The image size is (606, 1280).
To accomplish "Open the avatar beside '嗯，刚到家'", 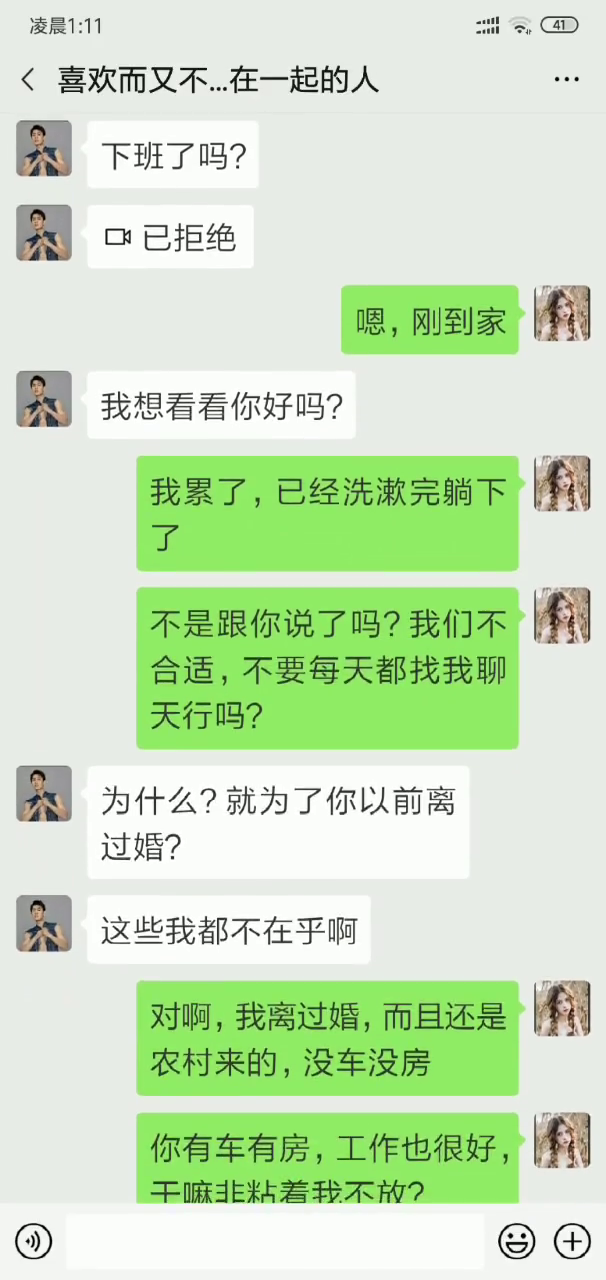I will 562,313.
